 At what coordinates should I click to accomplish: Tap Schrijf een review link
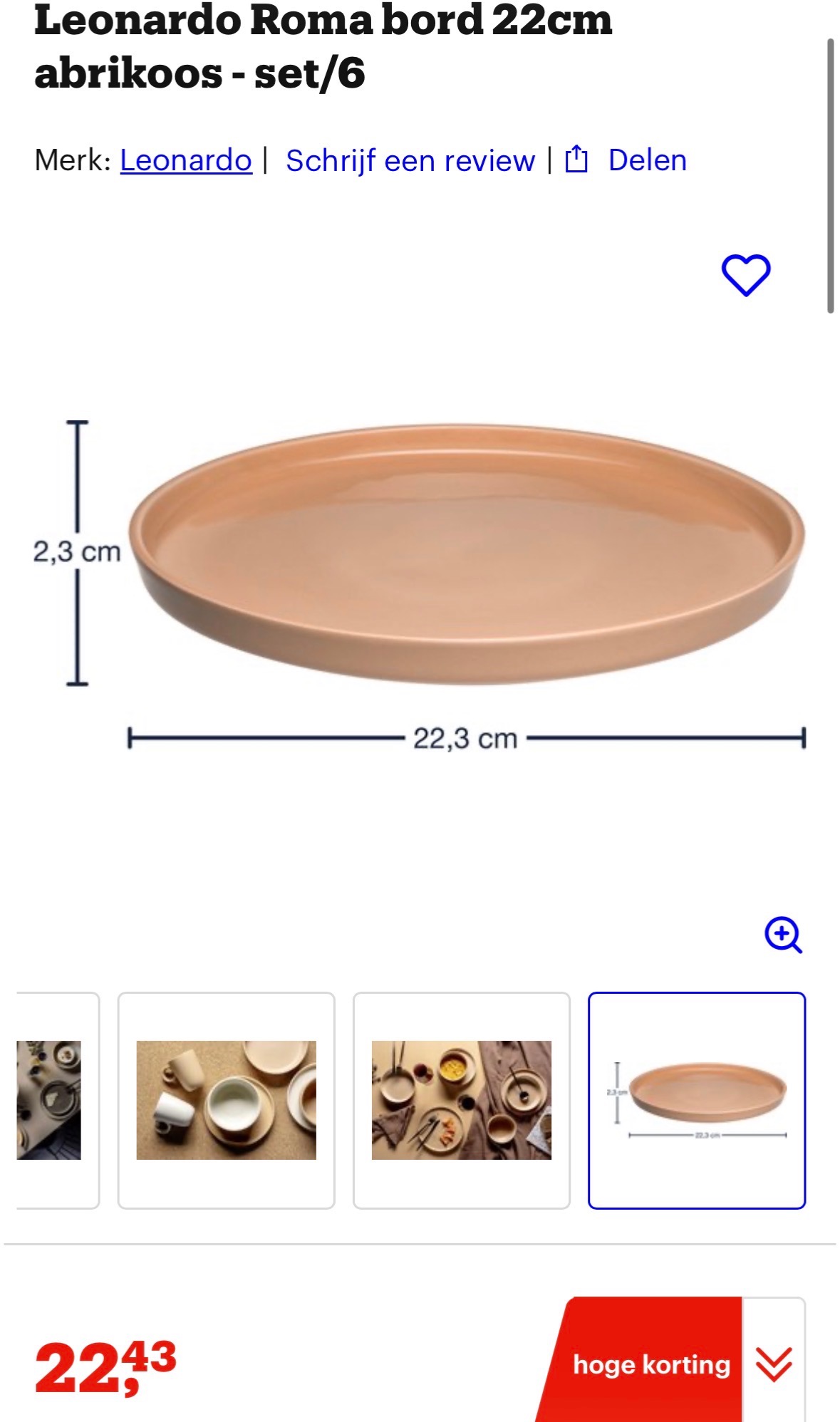(x=410, y=160)
